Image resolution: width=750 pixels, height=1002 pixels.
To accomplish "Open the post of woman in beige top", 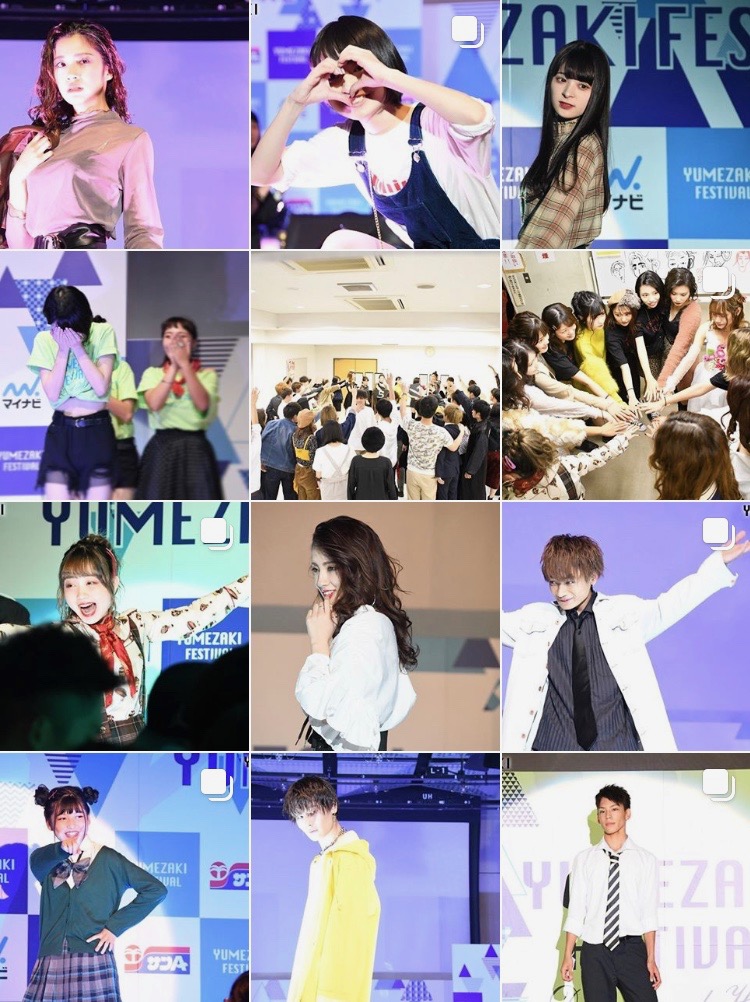I will point(124,124).
